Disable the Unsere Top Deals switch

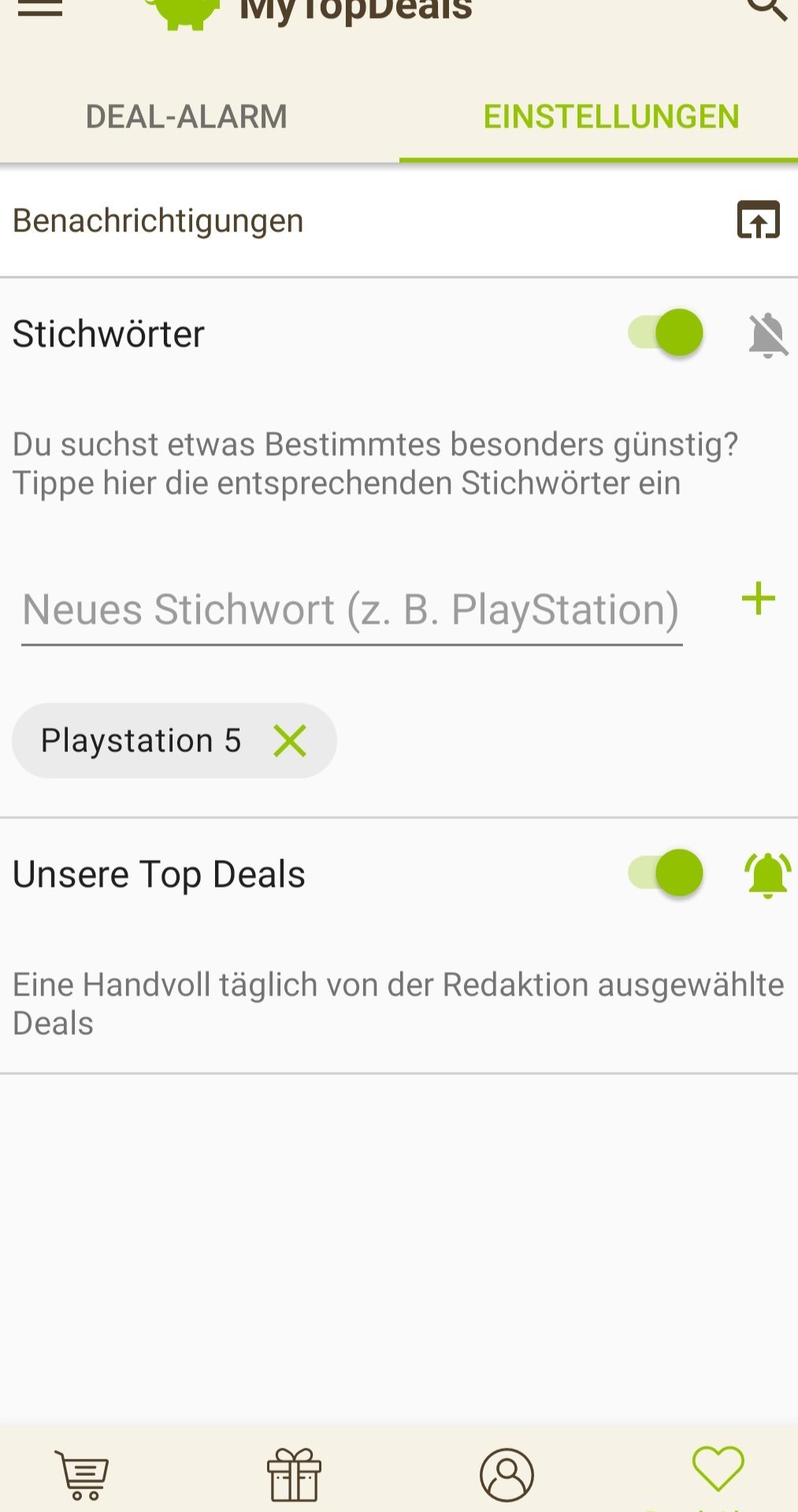pos(666,873)
